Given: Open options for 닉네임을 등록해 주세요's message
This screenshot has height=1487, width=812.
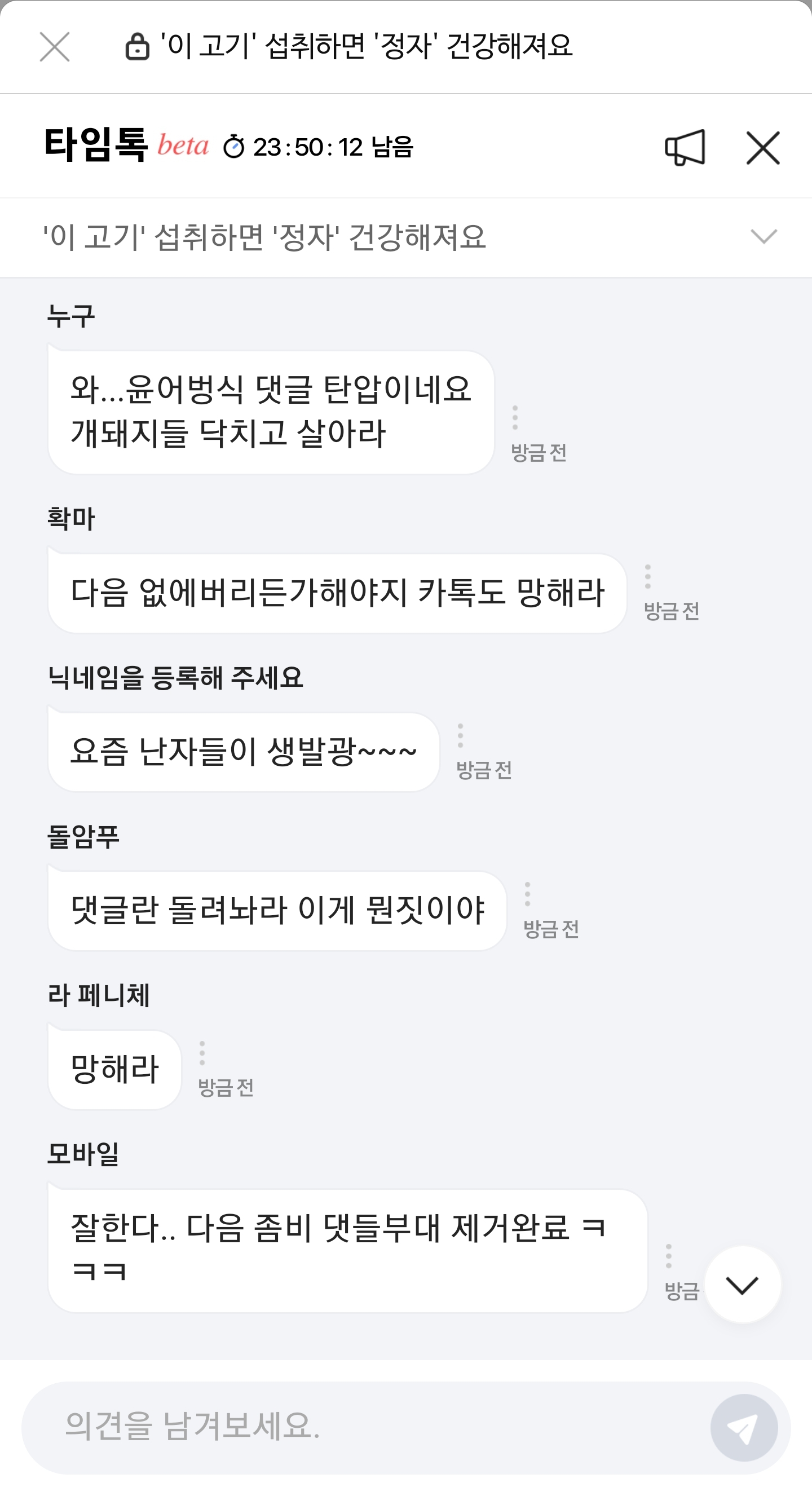Looking at the screenshot, I should point(460,735).
